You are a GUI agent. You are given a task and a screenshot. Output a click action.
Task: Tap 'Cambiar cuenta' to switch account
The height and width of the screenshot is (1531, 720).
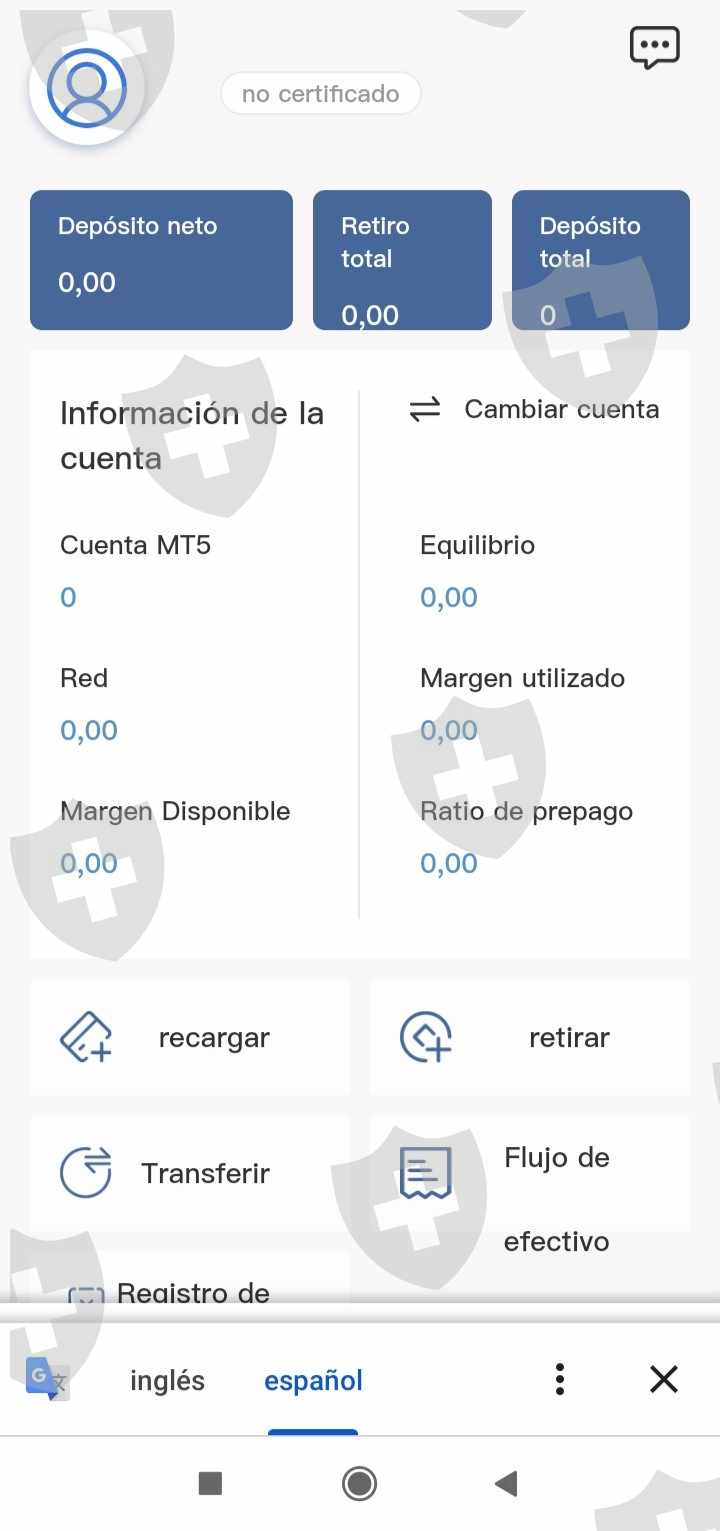[x=534, y=409]
